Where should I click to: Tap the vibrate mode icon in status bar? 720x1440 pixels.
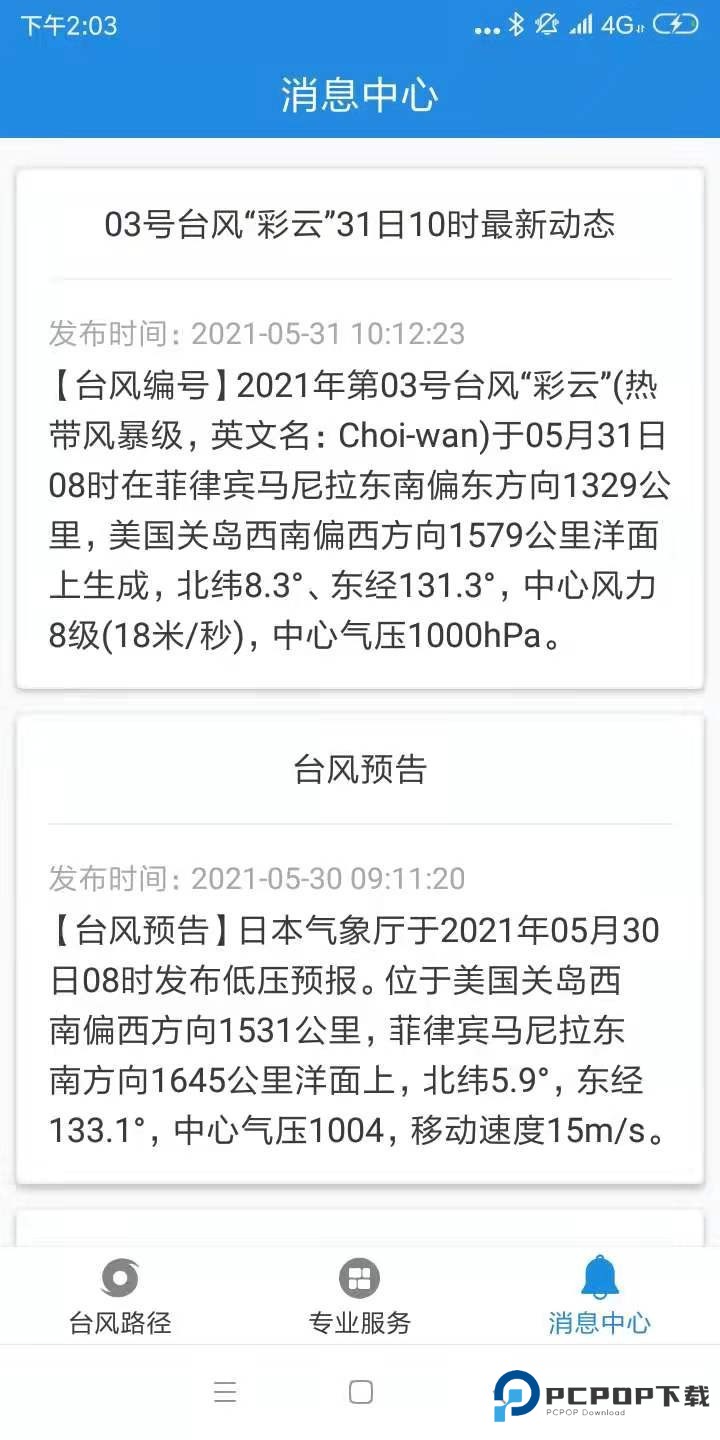(x=546, y=27)
